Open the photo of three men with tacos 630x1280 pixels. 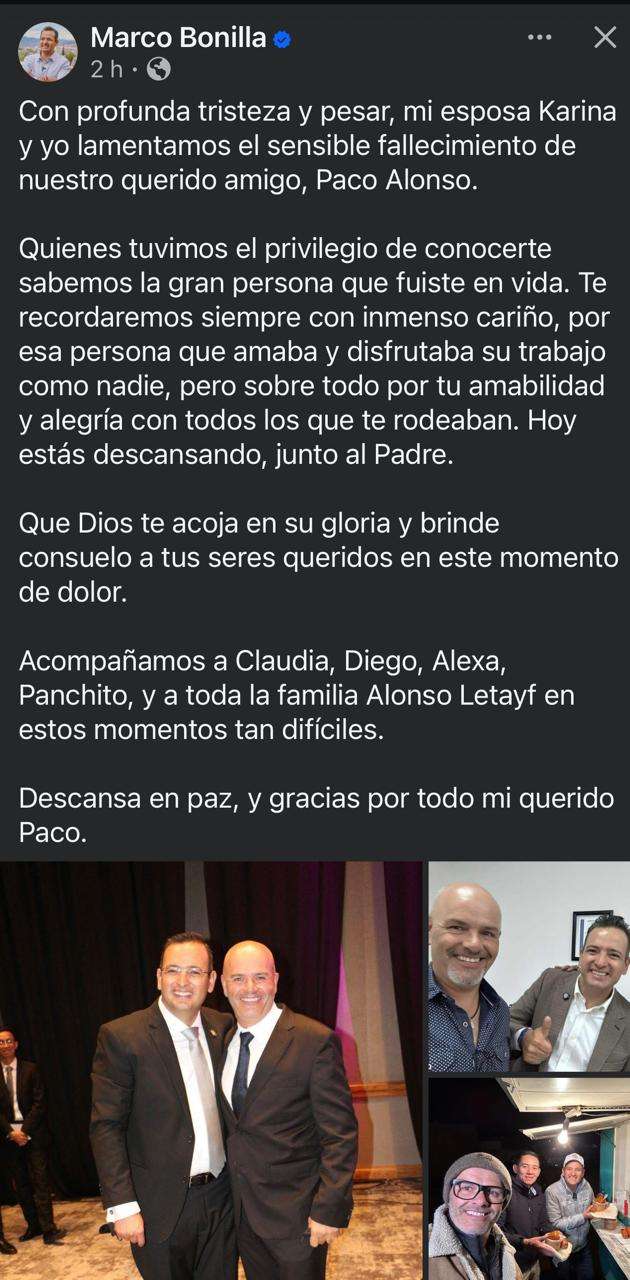click(529, 1178)
